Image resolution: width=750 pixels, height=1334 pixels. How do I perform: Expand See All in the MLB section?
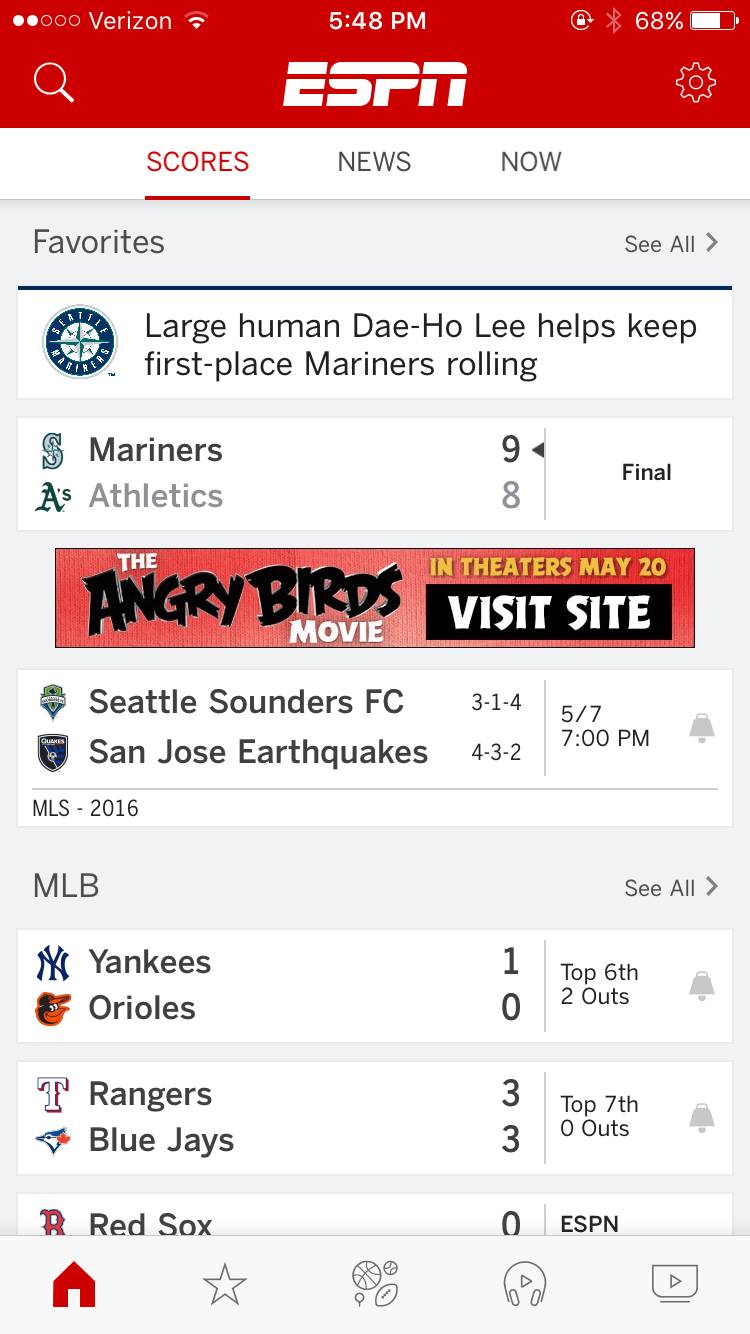click(671, 886)
